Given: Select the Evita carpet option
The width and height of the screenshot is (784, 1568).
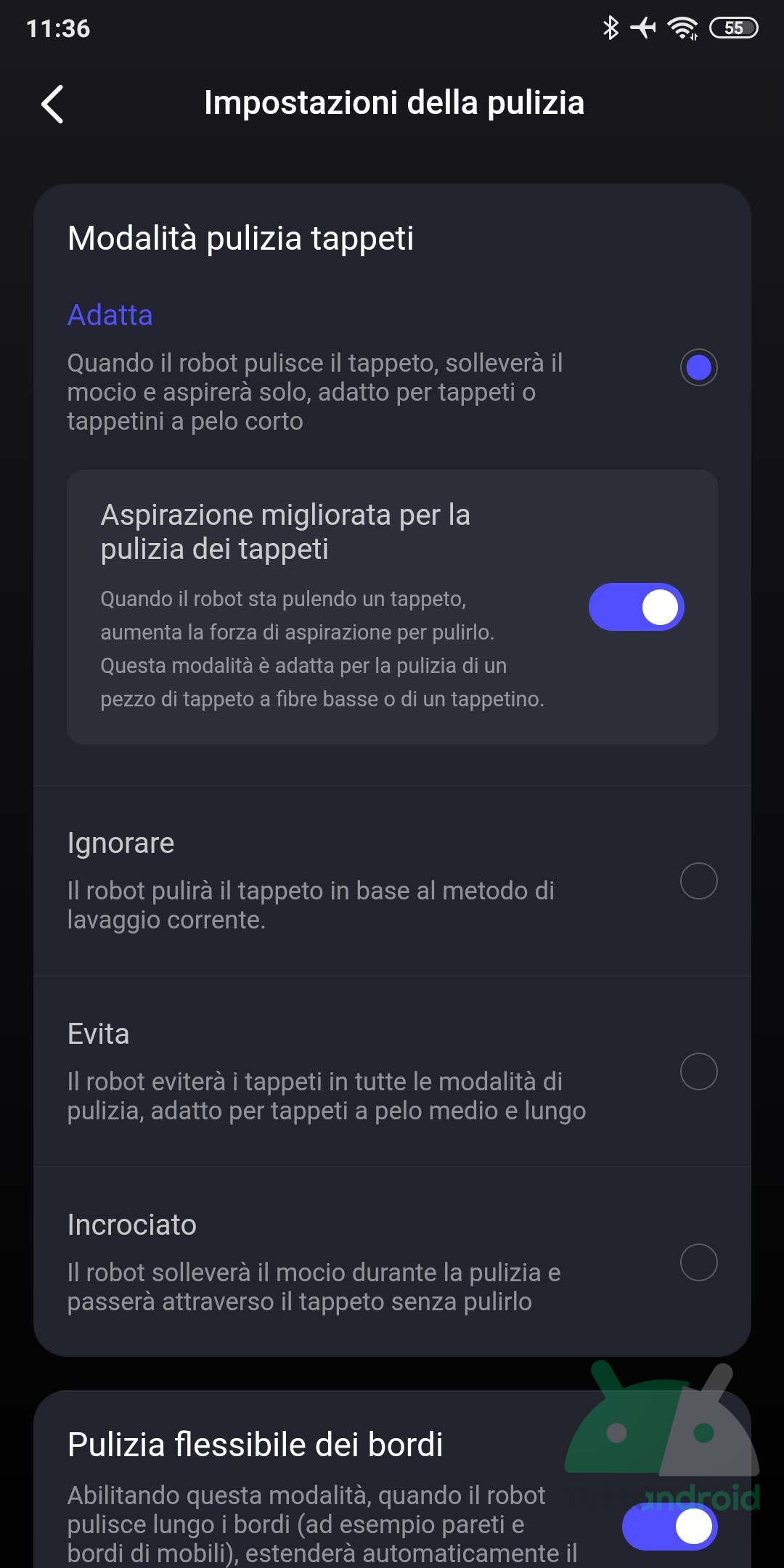Looking at the screenshot, I should [698, 1071].
